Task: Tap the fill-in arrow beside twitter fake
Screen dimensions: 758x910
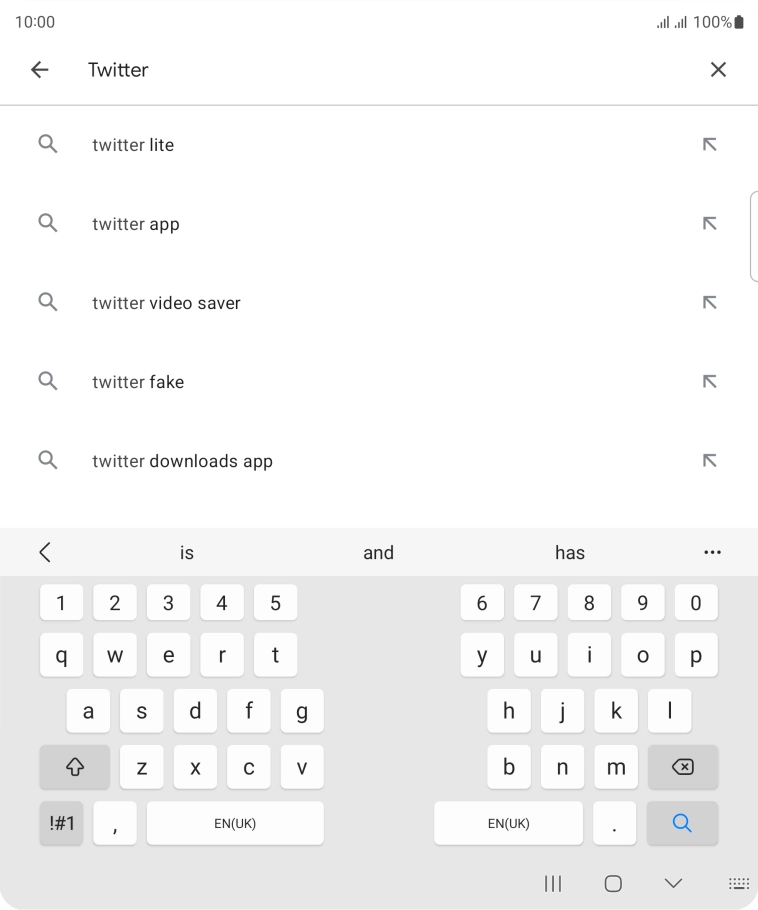Action: pyautogui.click(x=709, y=381)
